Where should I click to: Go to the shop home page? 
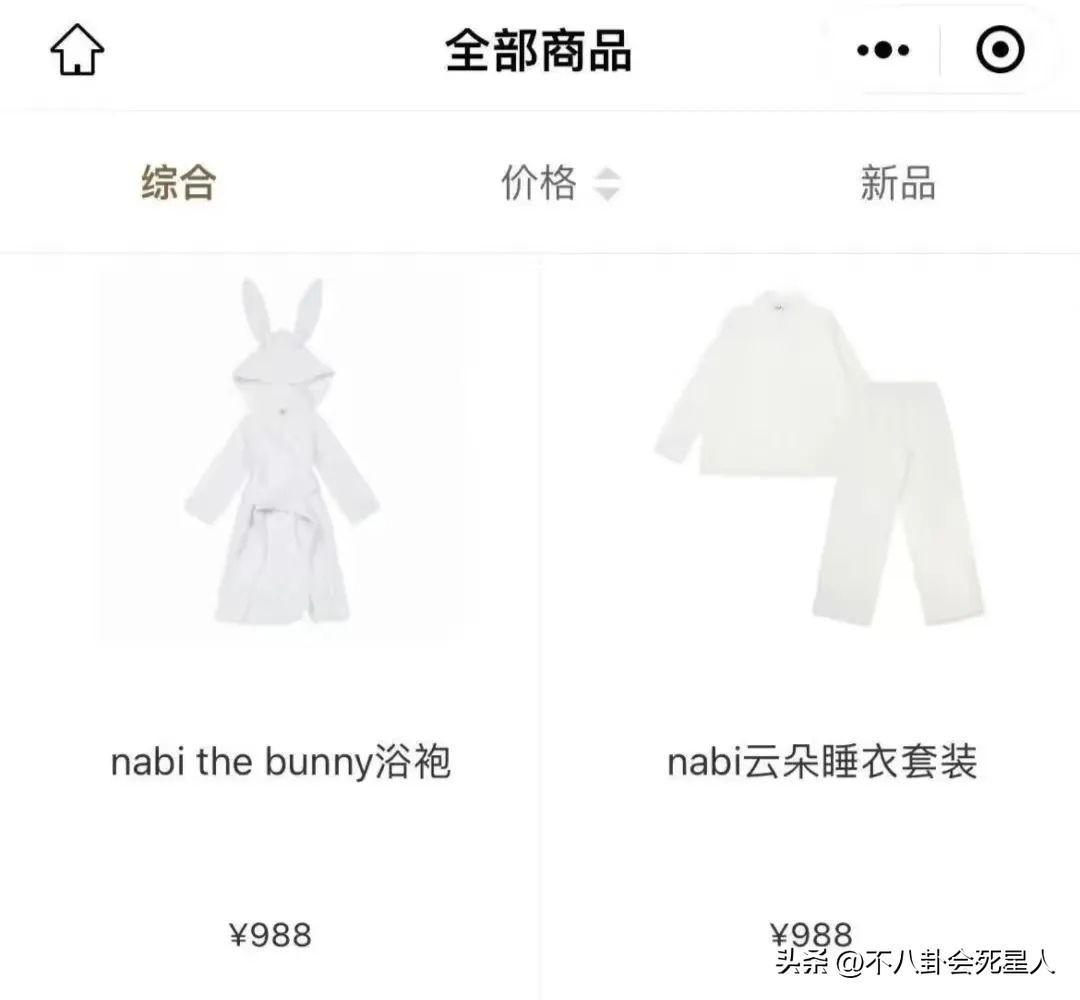point(77,50)
